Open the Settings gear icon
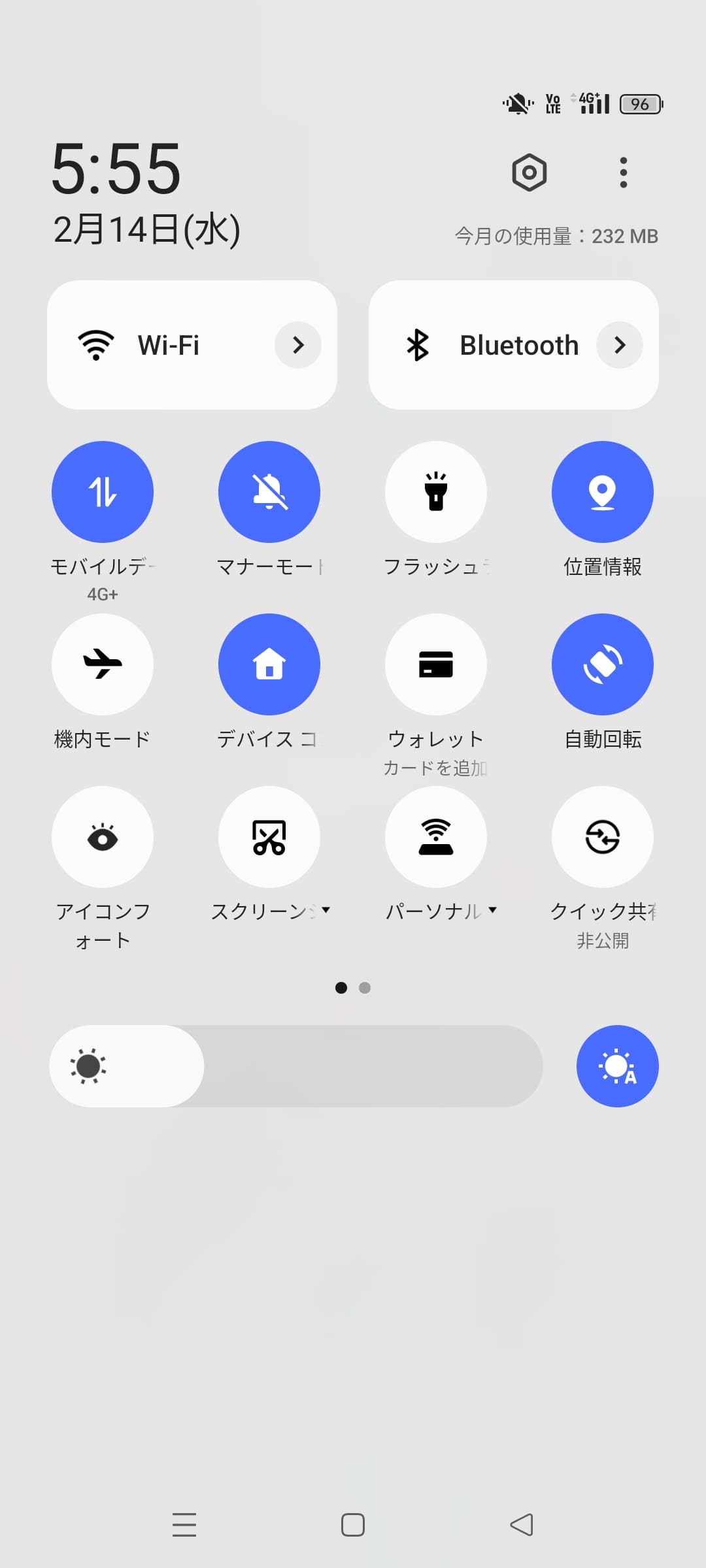This screenshot has height=1568, width=706. 530,171
